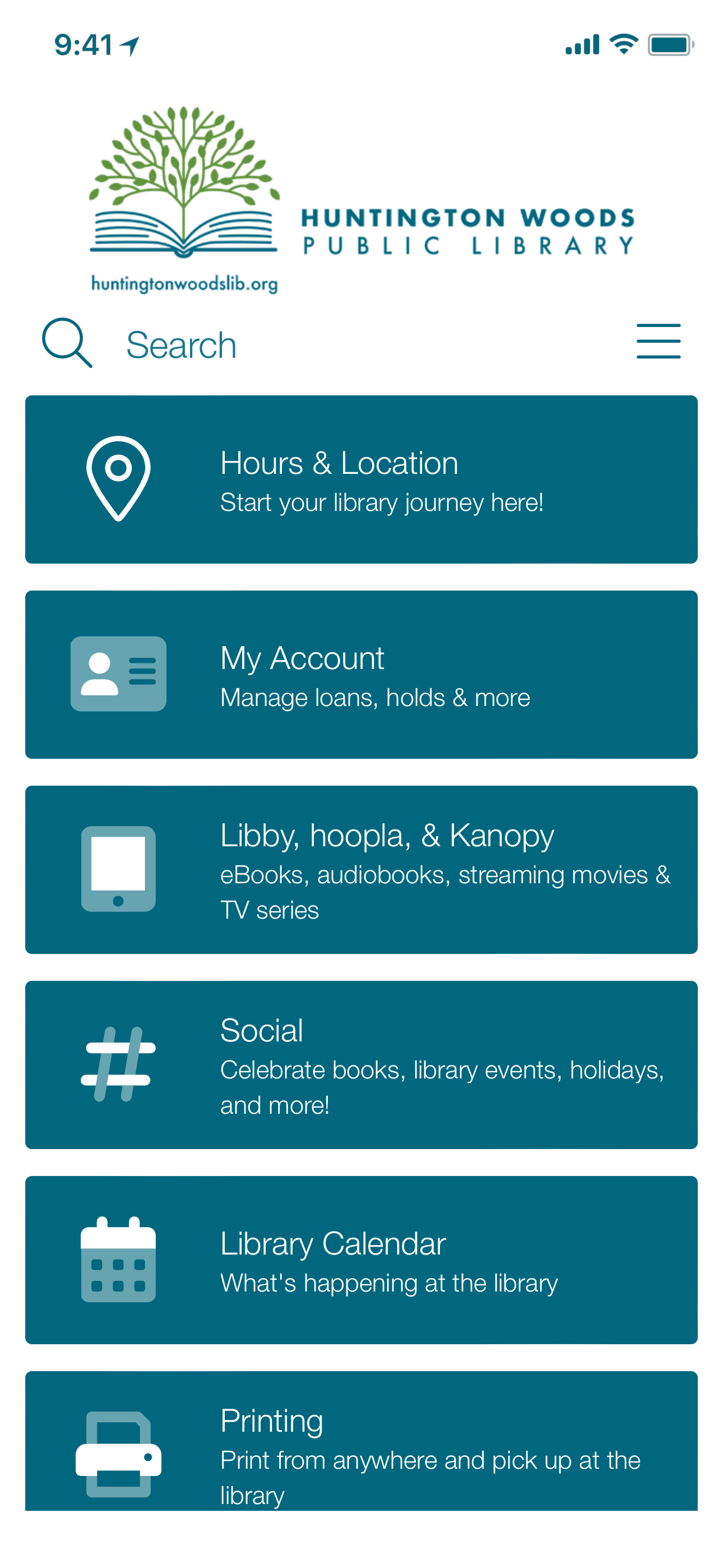This screenshot has height=1568, width=723.
Task: Open Hours & Location
Action: [361, 479]
